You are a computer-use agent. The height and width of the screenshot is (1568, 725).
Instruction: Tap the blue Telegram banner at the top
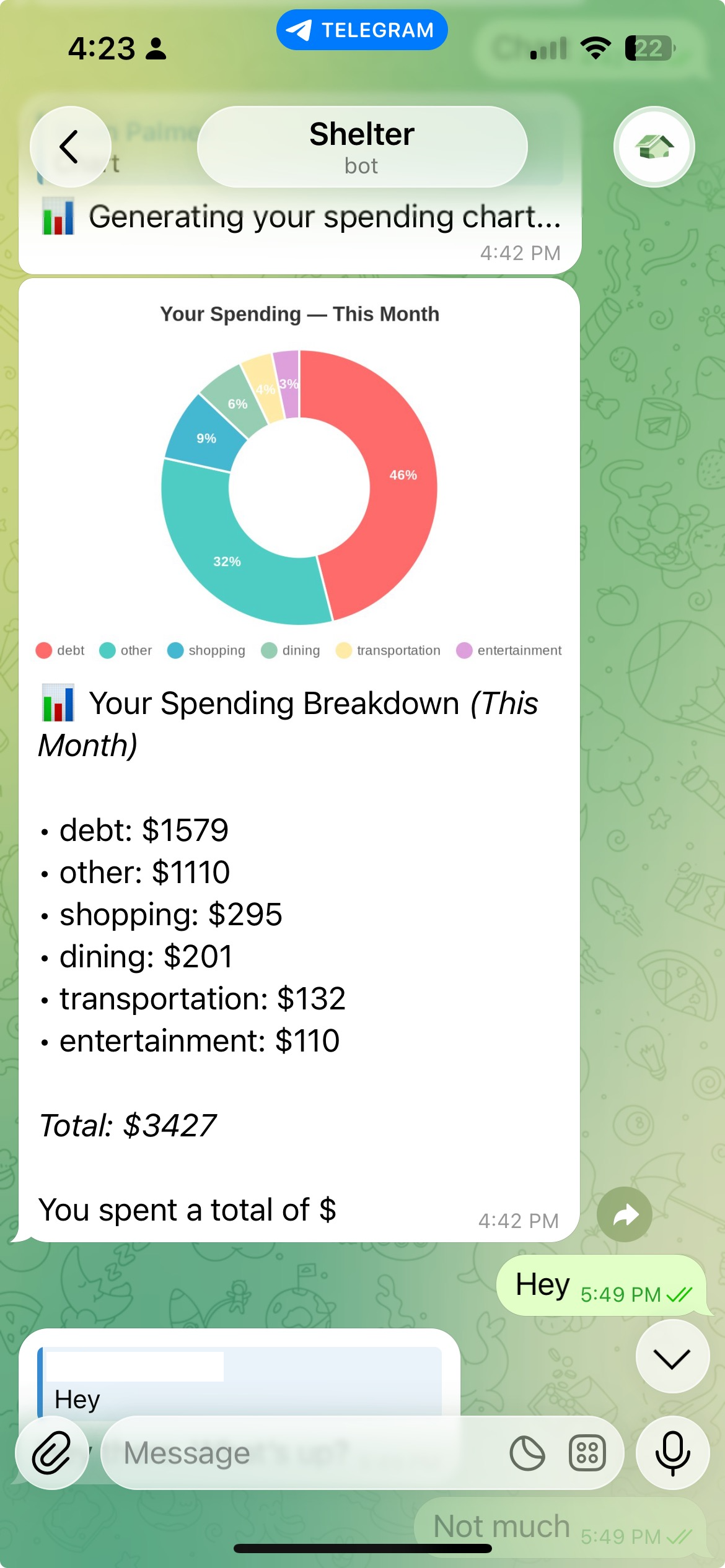click(362, 28)
